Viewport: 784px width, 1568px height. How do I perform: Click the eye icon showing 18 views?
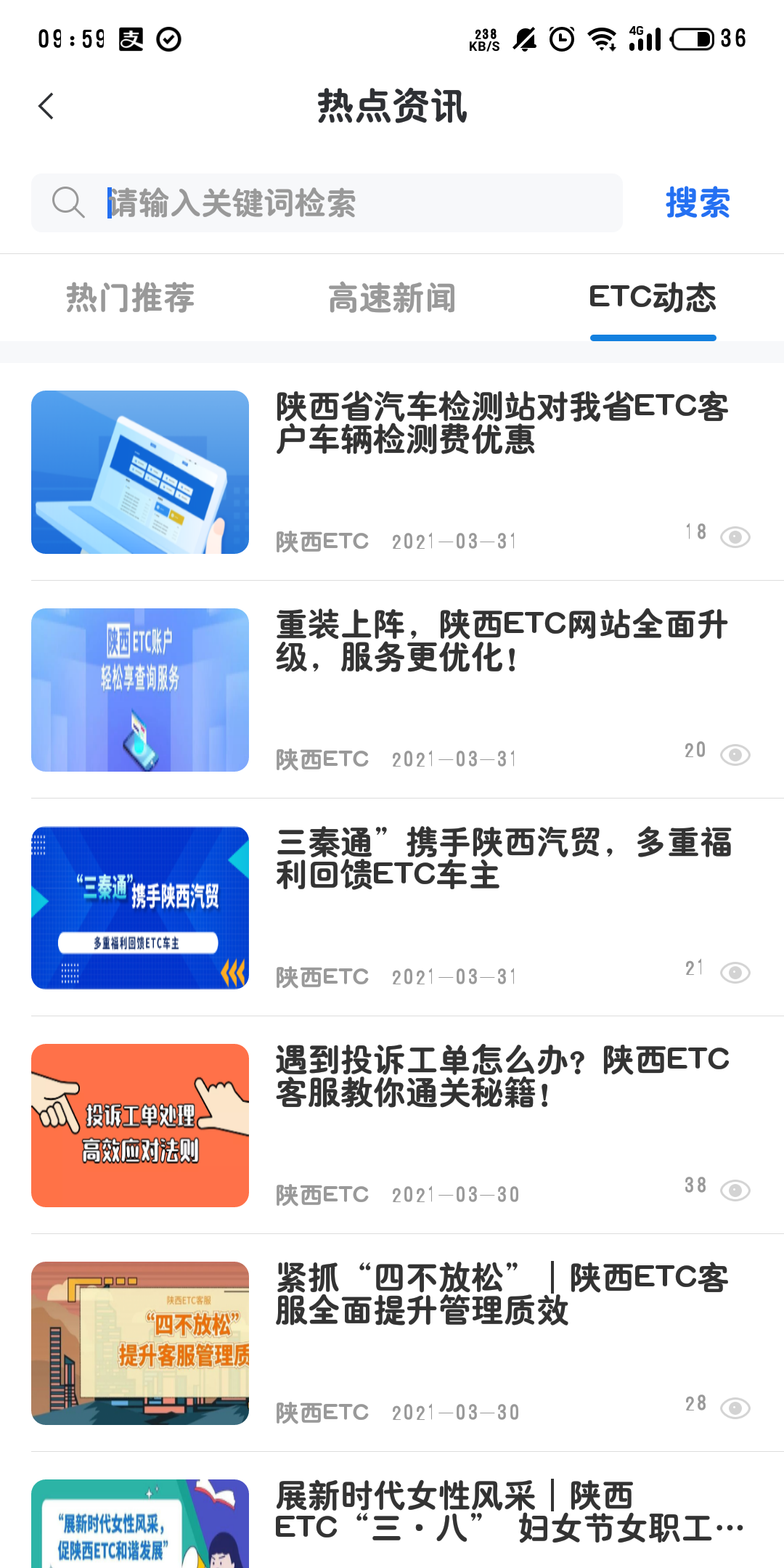pos(735,537)
